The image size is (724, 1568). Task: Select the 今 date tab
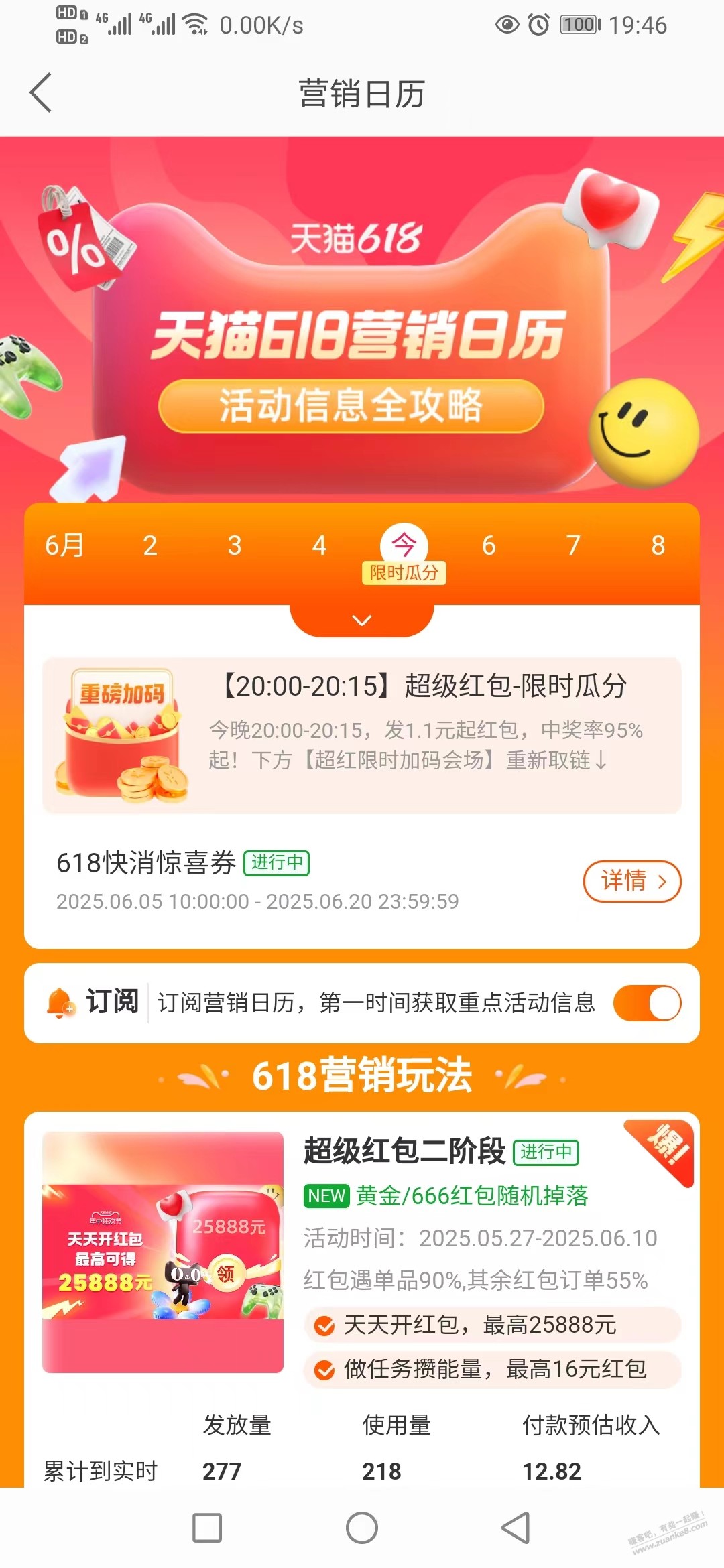click(403, 546)
